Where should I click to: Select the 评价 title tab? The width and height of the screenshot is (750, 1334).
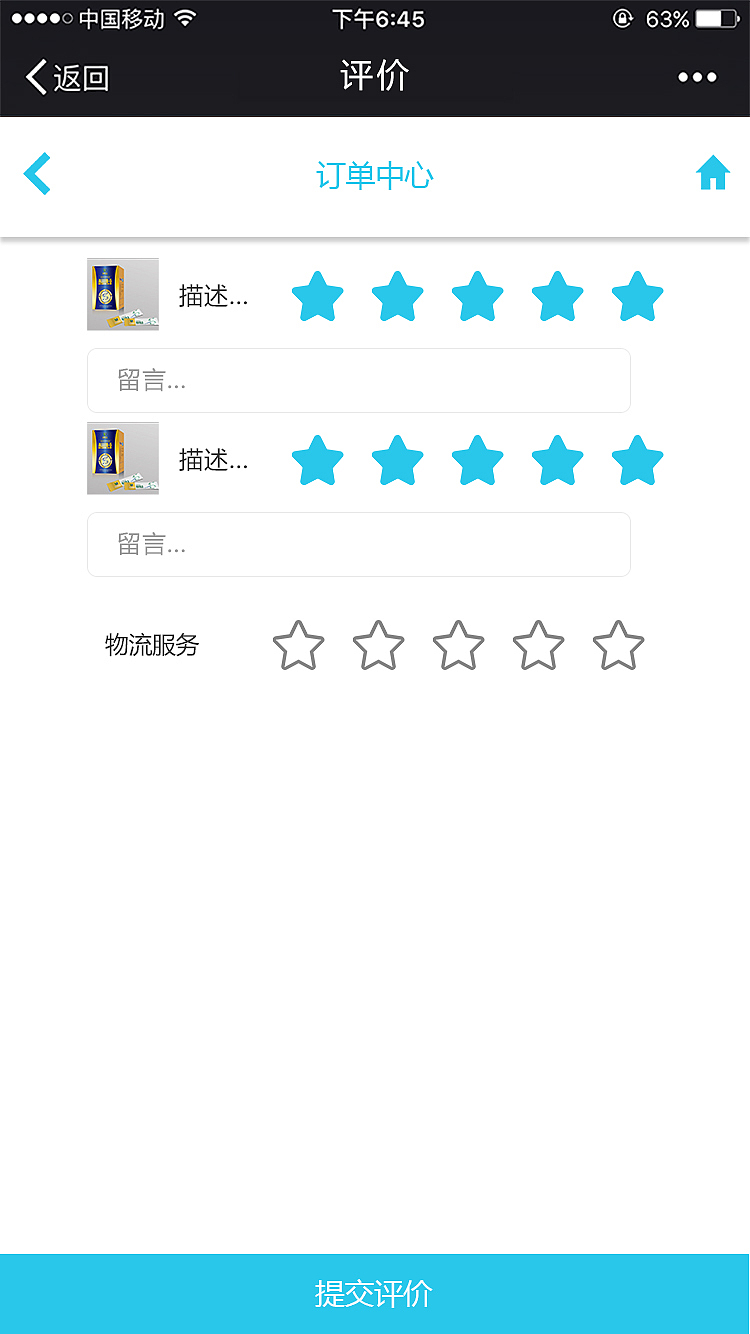[x=375, y=76]
